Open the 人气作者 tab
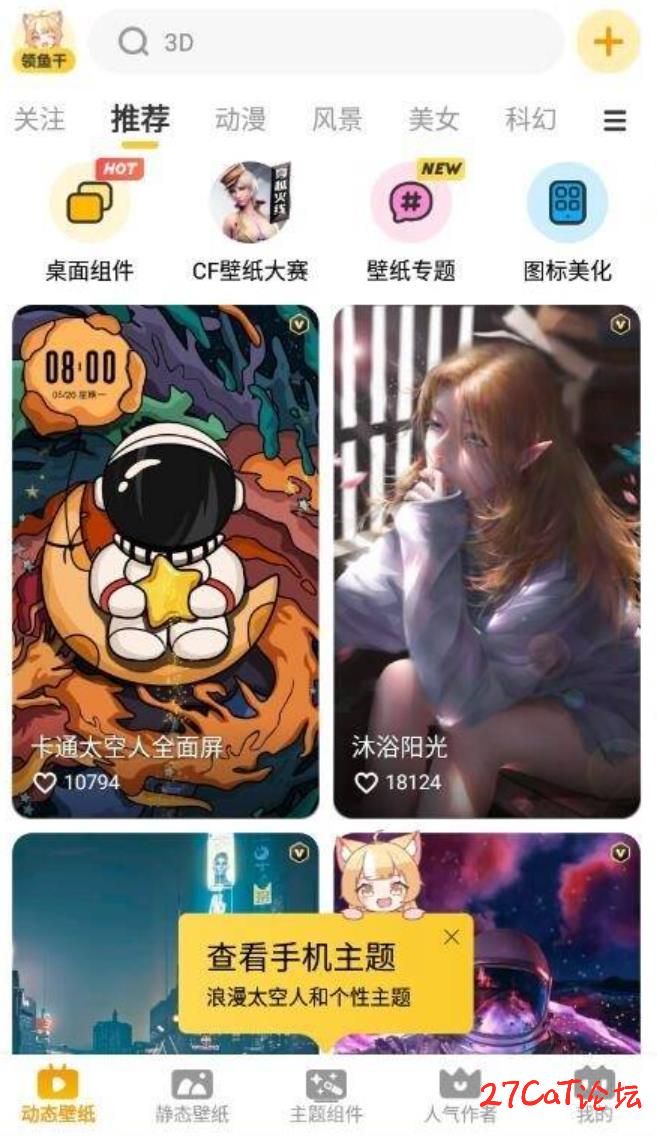 pos(460,1096)
